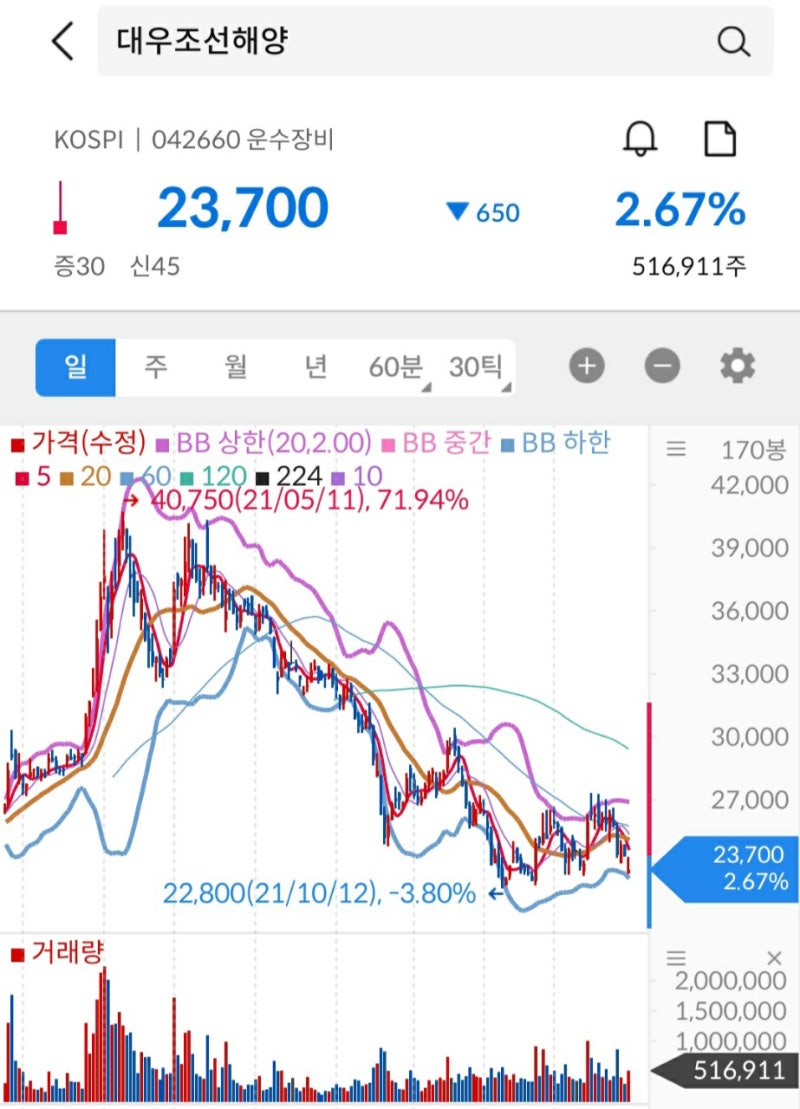The image size is (800, 1109).
Task: Zoom out the chart with the minus icon
Action: click(x=664, y=364)
